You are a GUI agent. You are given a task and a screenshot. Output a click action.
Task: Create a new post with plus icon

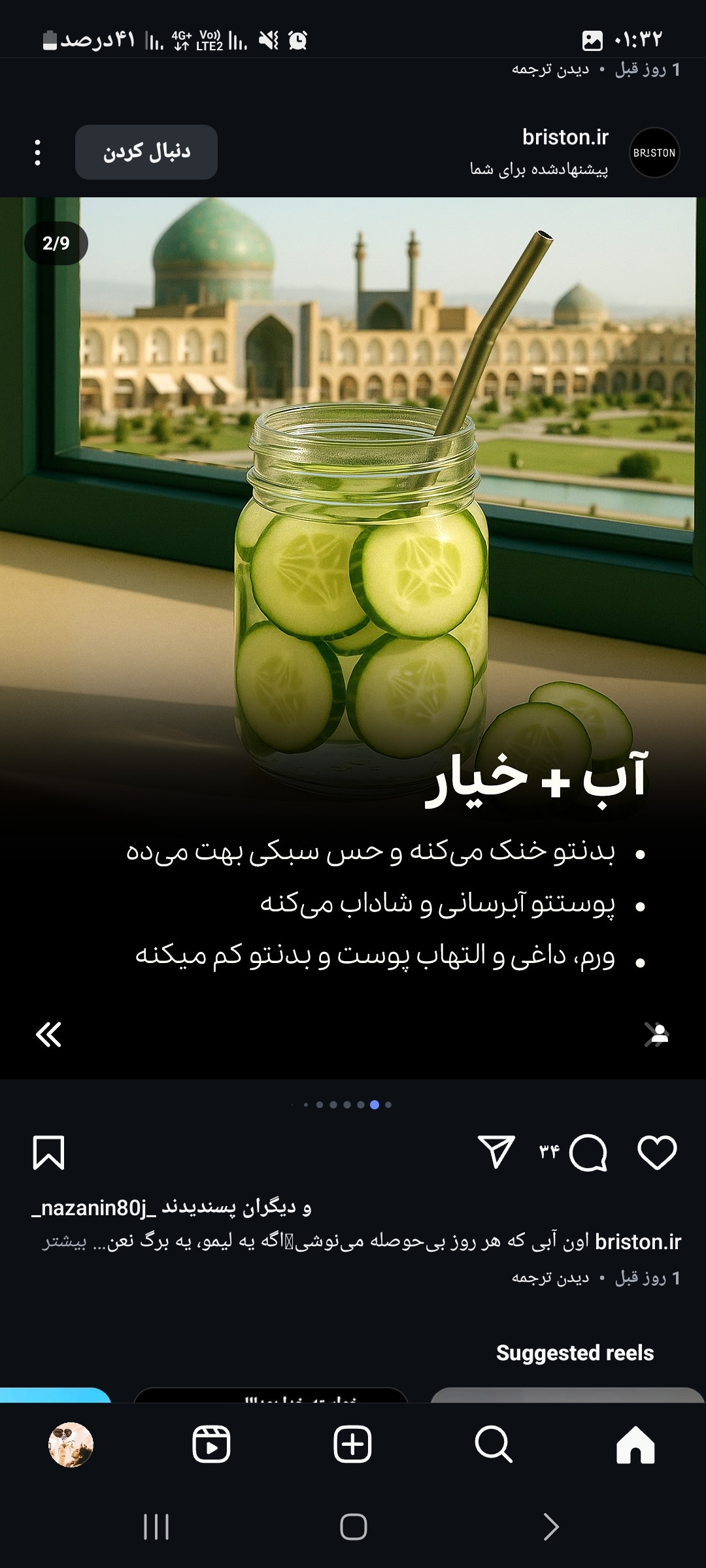point(352,1445)
